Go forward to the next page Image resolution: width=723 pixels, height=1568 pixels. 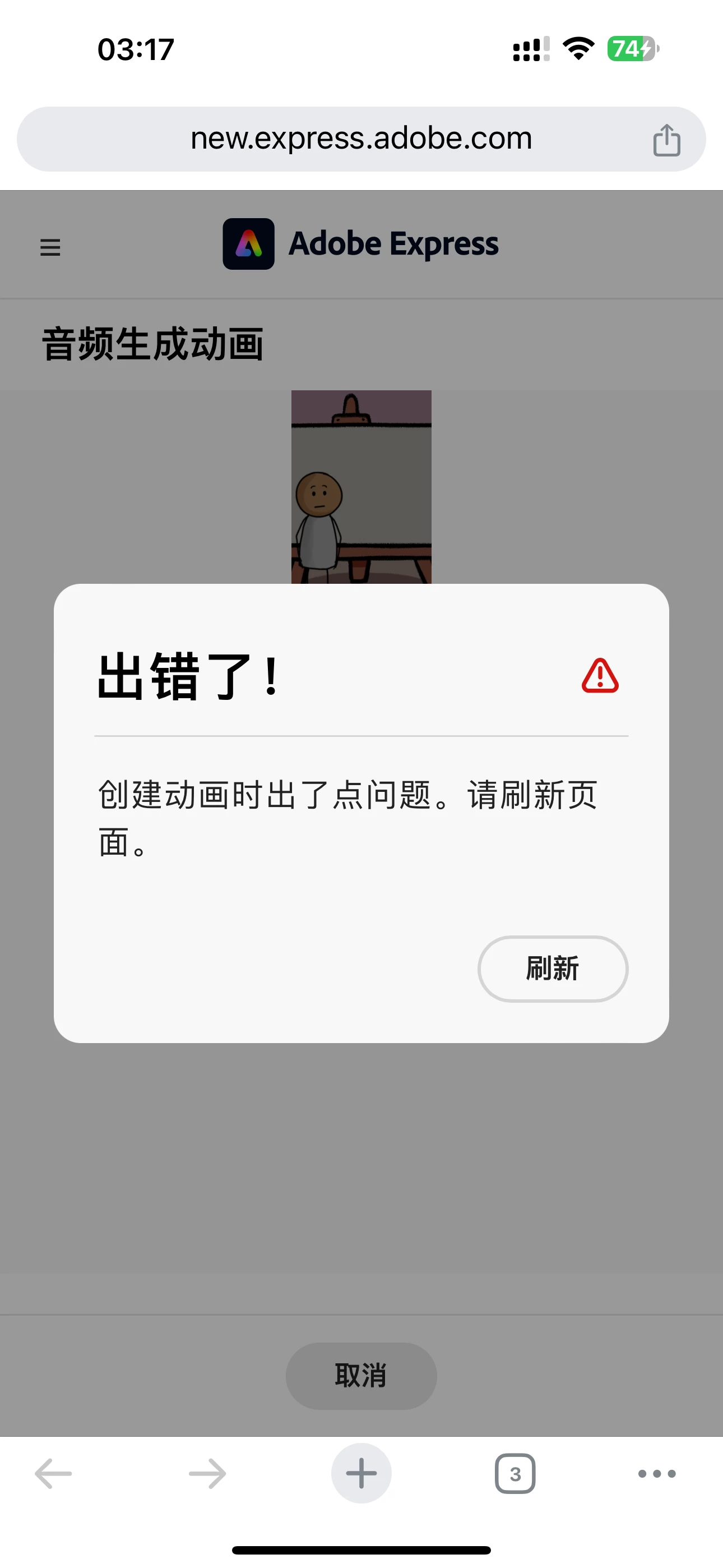point(207,1473)
